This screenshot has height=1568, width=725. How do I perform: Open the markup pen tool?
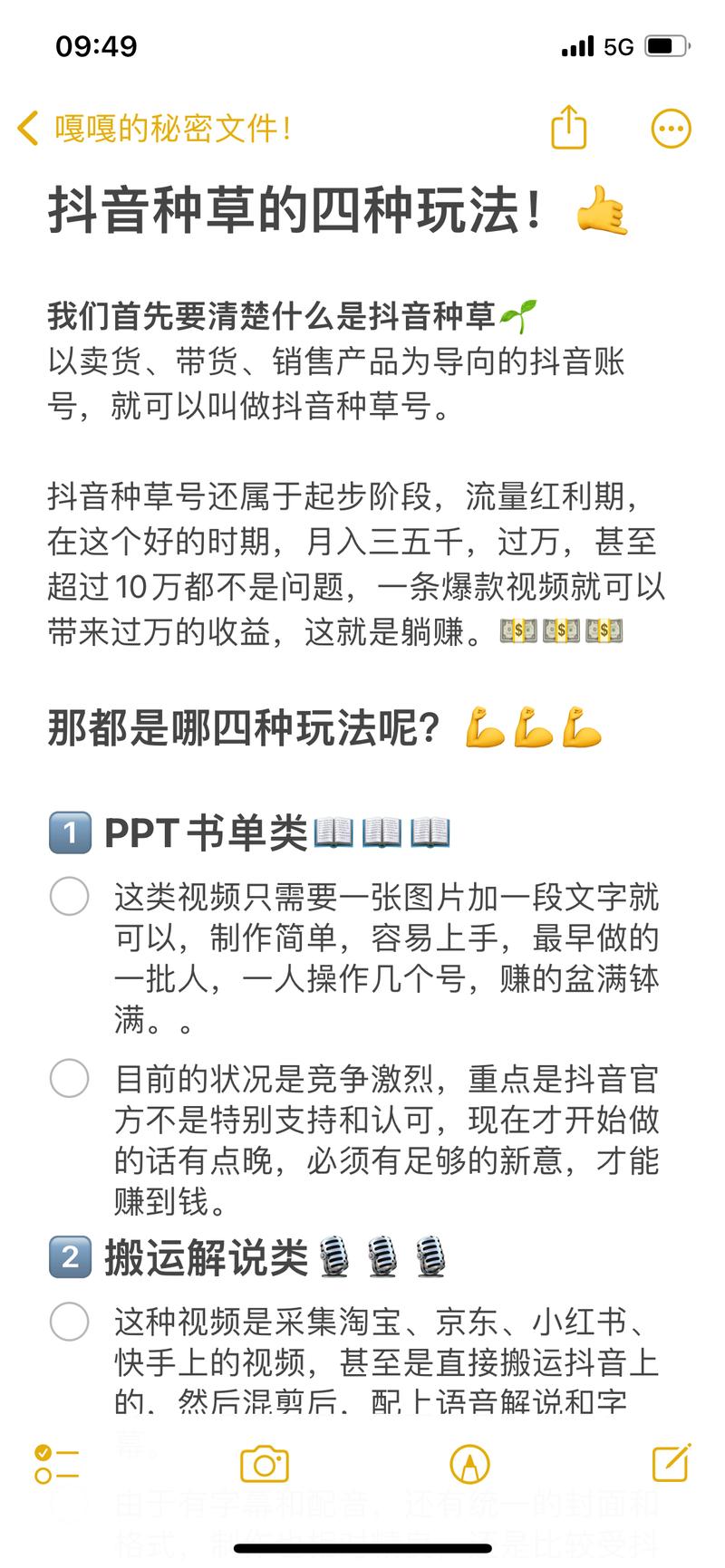click(469, 1464)
